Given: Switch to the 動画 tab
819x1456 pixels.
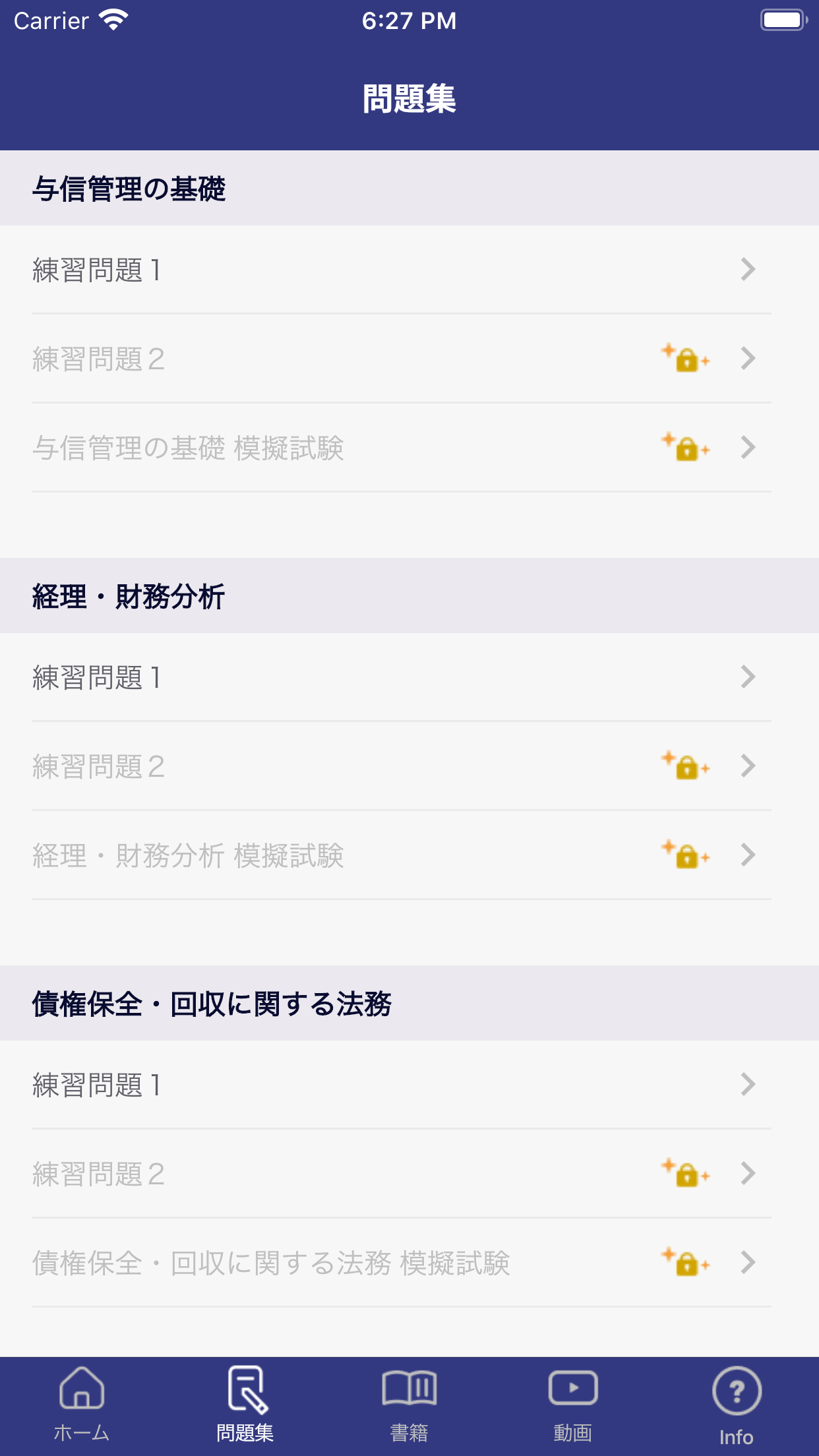Looking at the screenshot, I should [573, 1405].
